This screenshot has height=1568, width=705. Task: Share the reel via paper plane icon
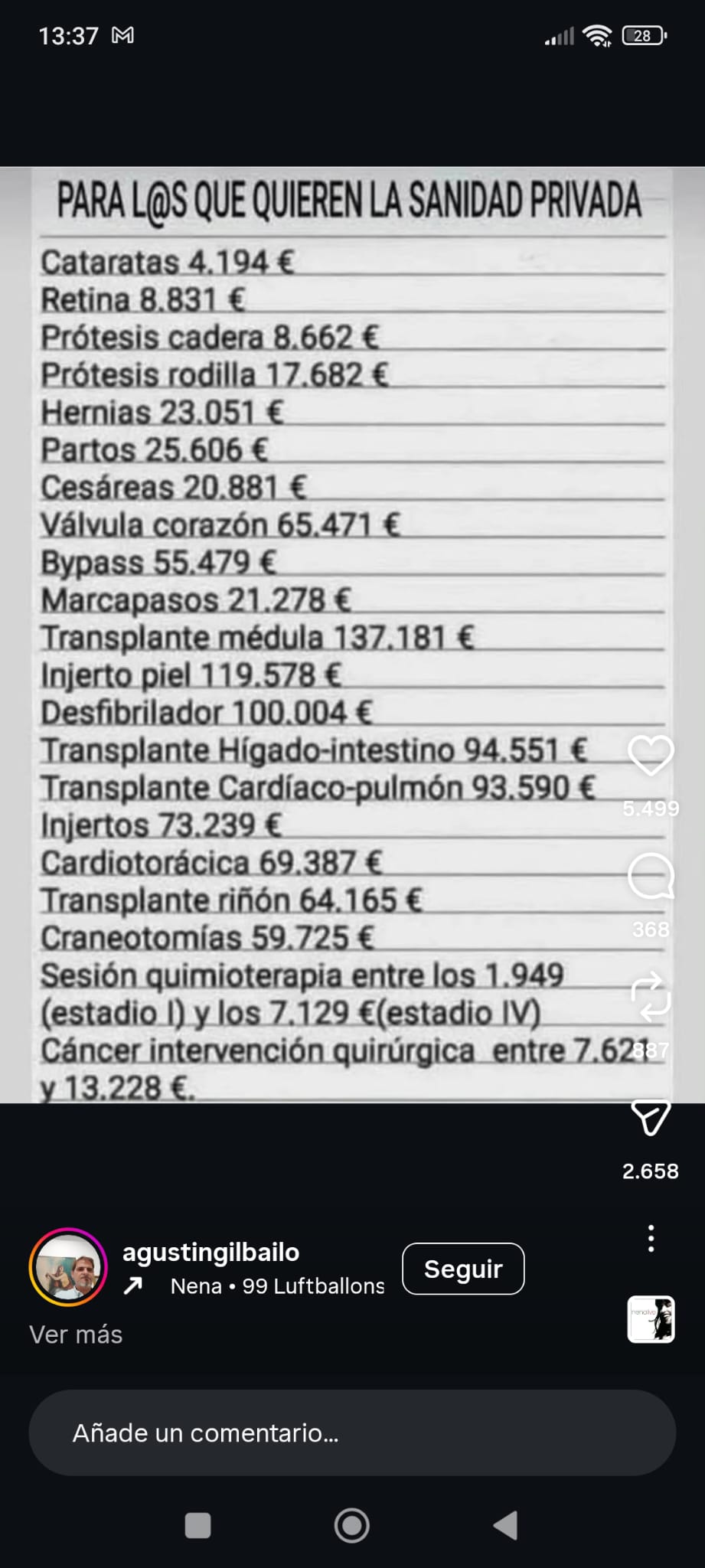pos(651,1118)
